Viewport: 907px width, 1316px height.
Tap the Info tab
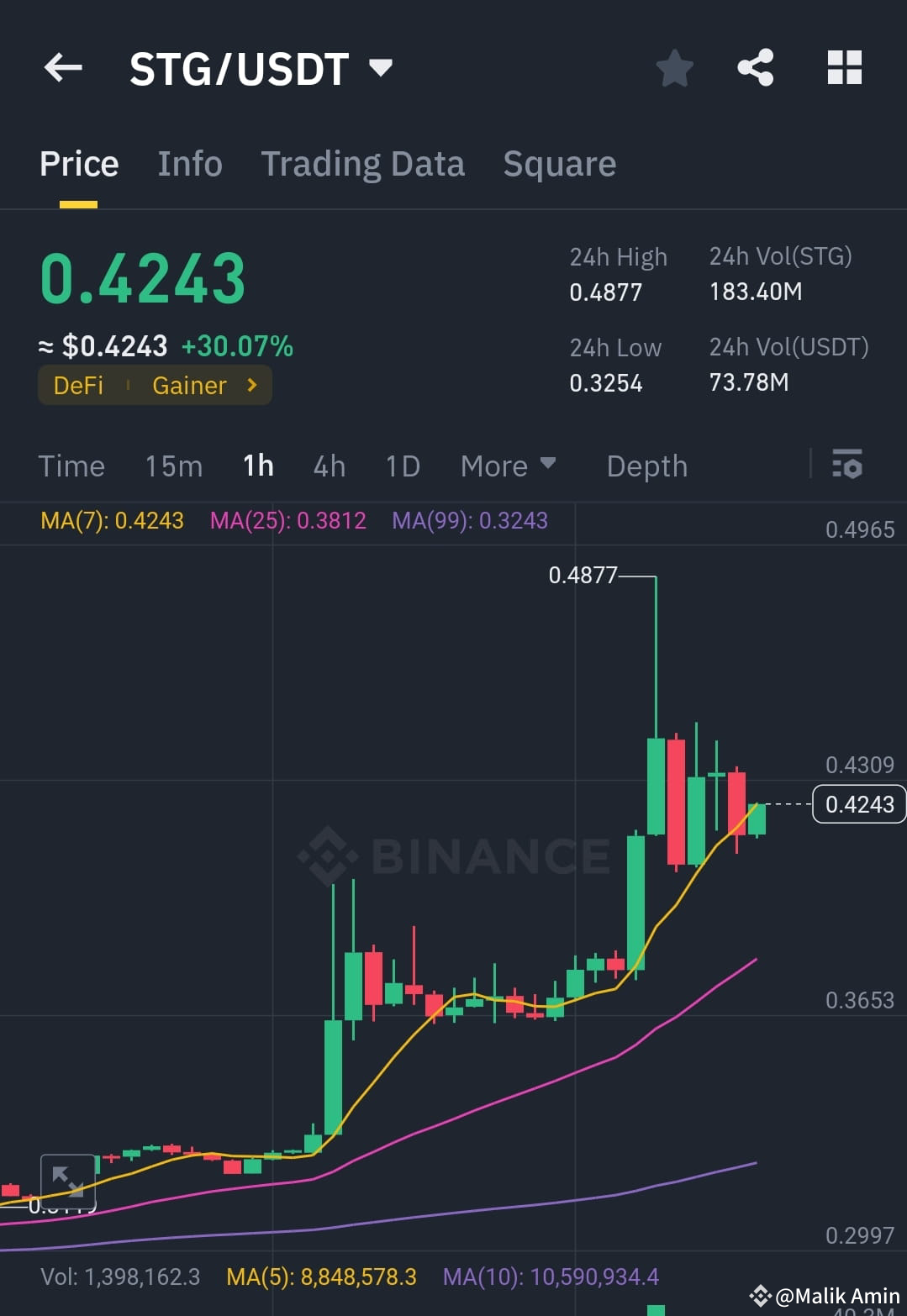[x=189, y=163]
